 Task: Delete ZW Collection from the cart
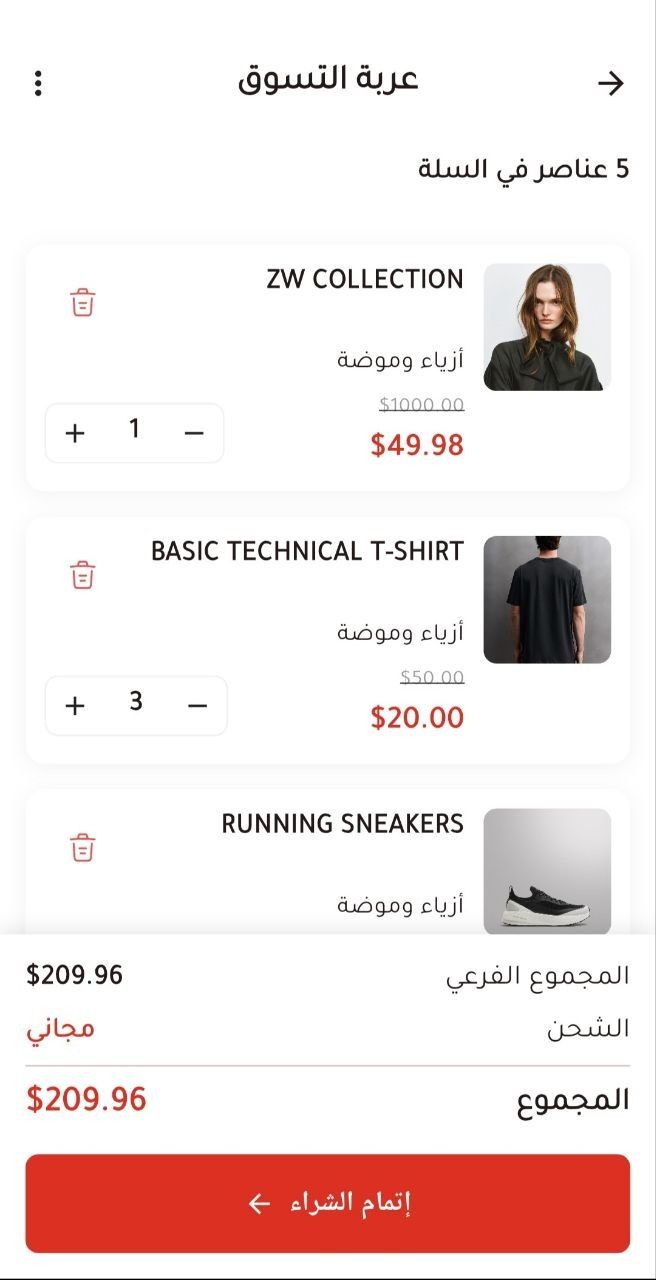pyautogui.click(x=83, y=302)
